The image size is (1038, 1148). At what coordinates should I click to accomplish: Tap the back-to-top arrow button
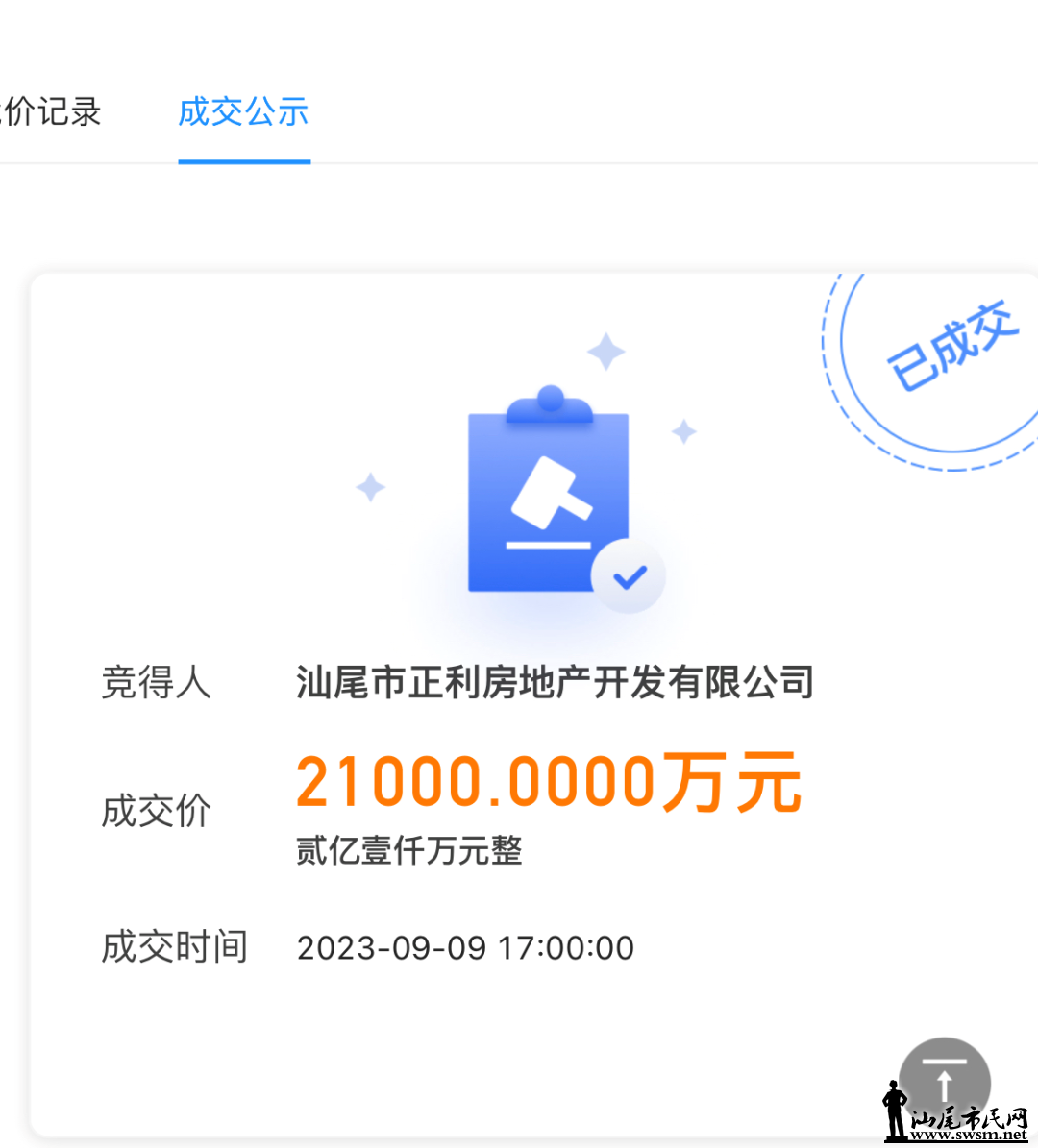point(944,1081)
